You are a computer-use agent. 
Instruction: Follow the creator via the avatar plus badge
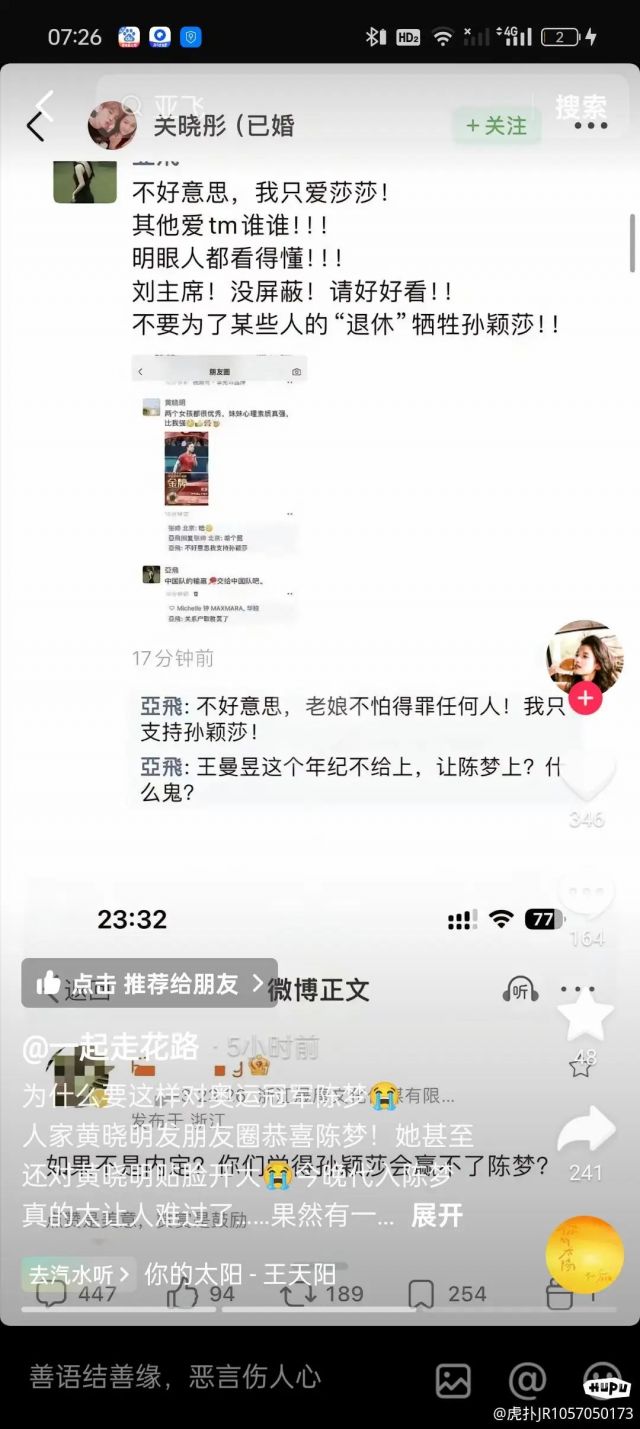coord(586,698)
